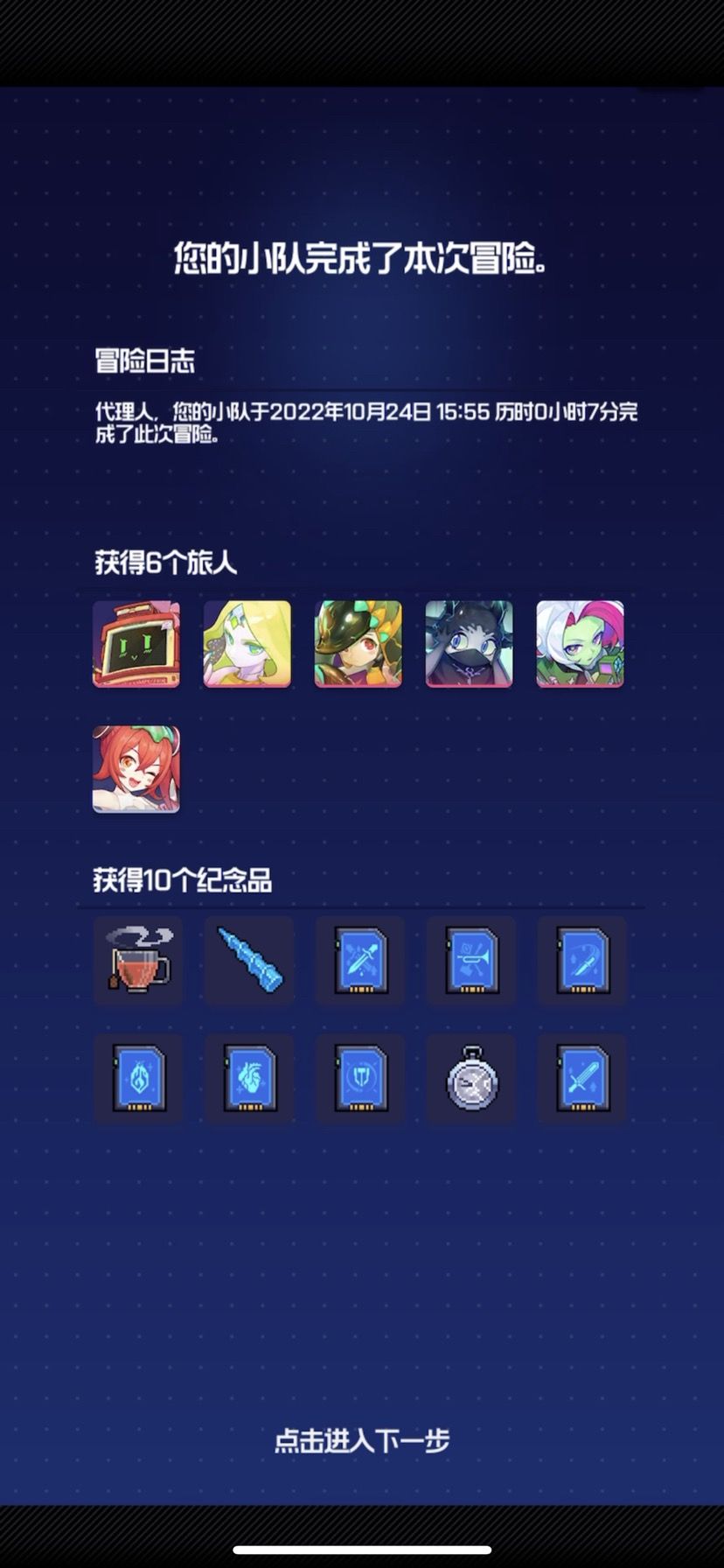Select the green-skinned pink-haired traveler portrait
Image resolution: width=724 pixels, height=1568 pixels.
click(x=580, y=645)
